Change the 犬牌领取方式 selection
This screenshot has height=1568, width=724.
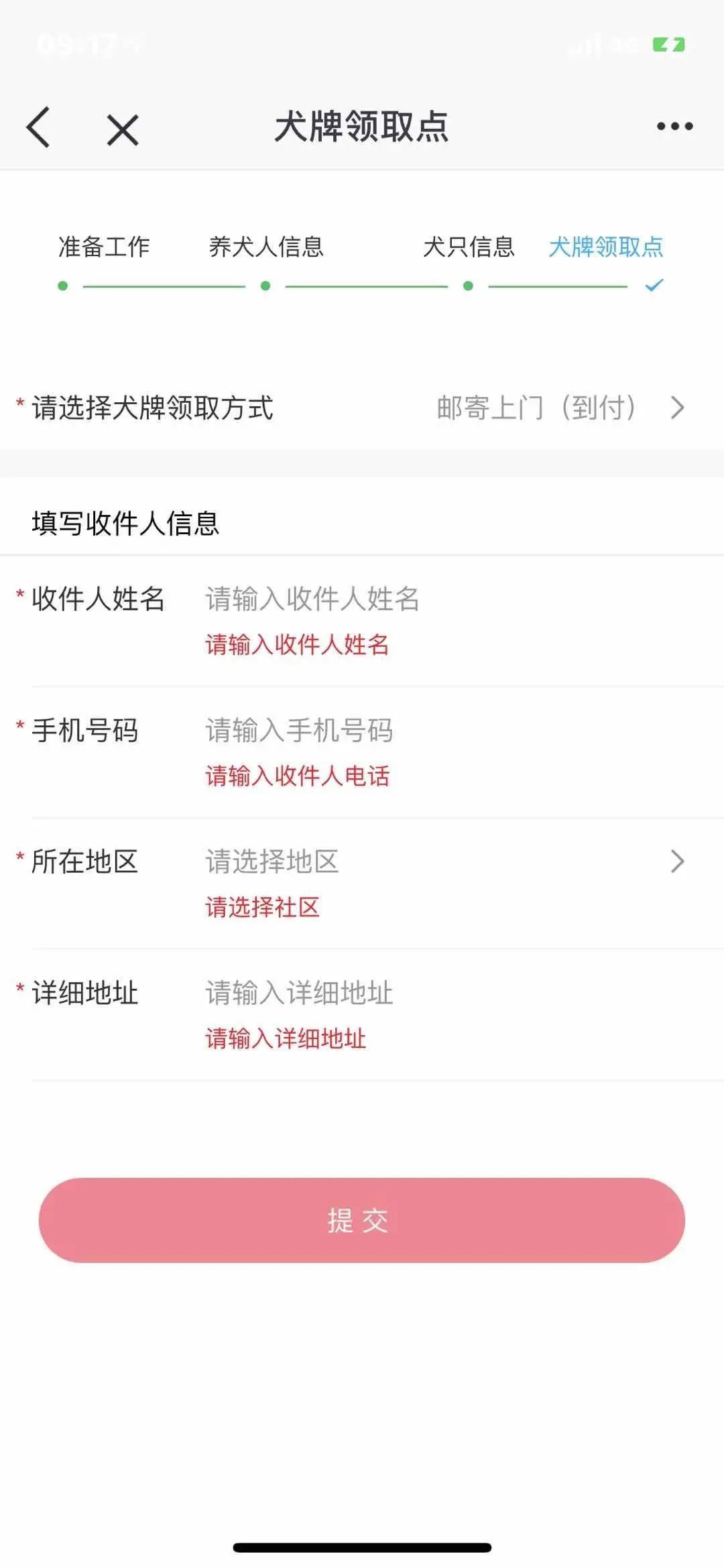558,408
